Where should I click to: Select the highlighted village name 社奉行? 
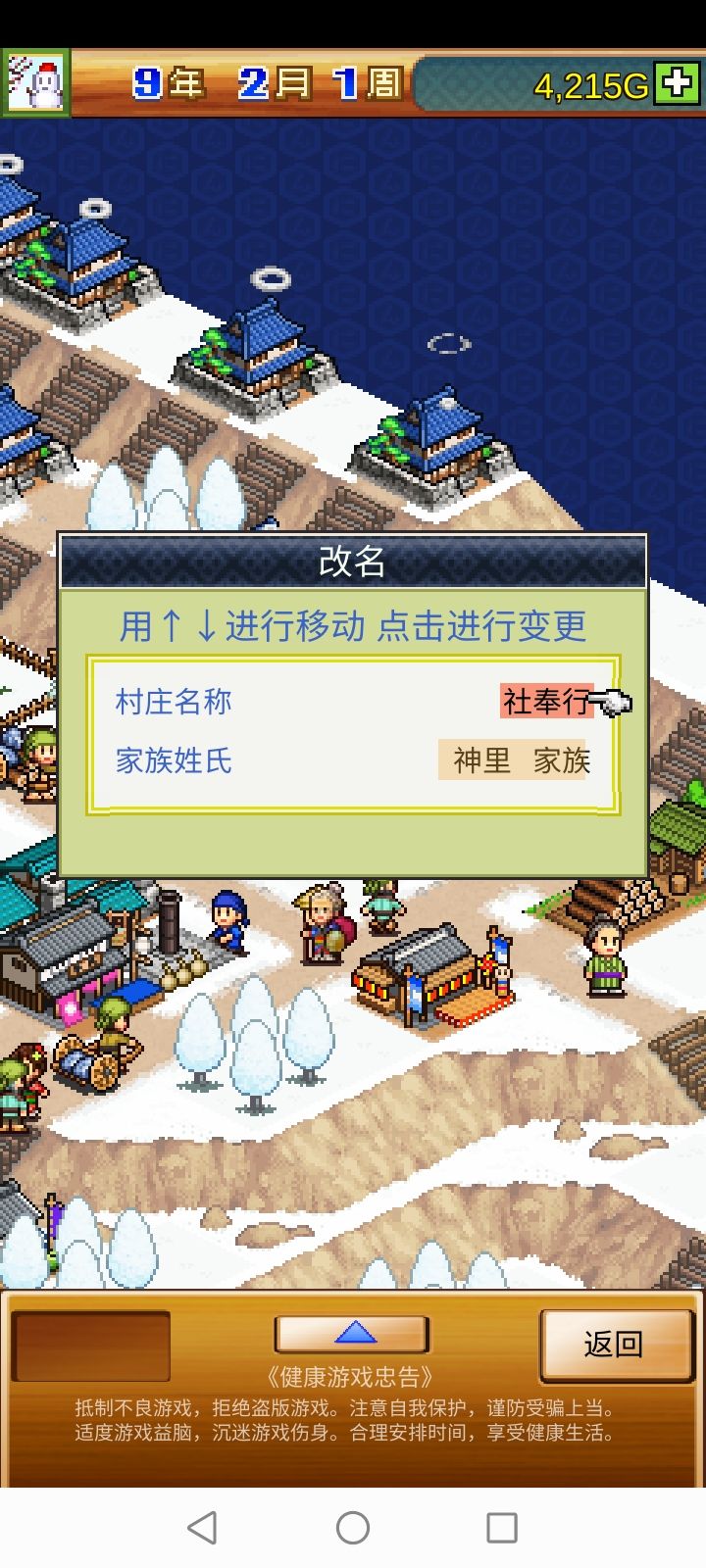click(547, 701)
